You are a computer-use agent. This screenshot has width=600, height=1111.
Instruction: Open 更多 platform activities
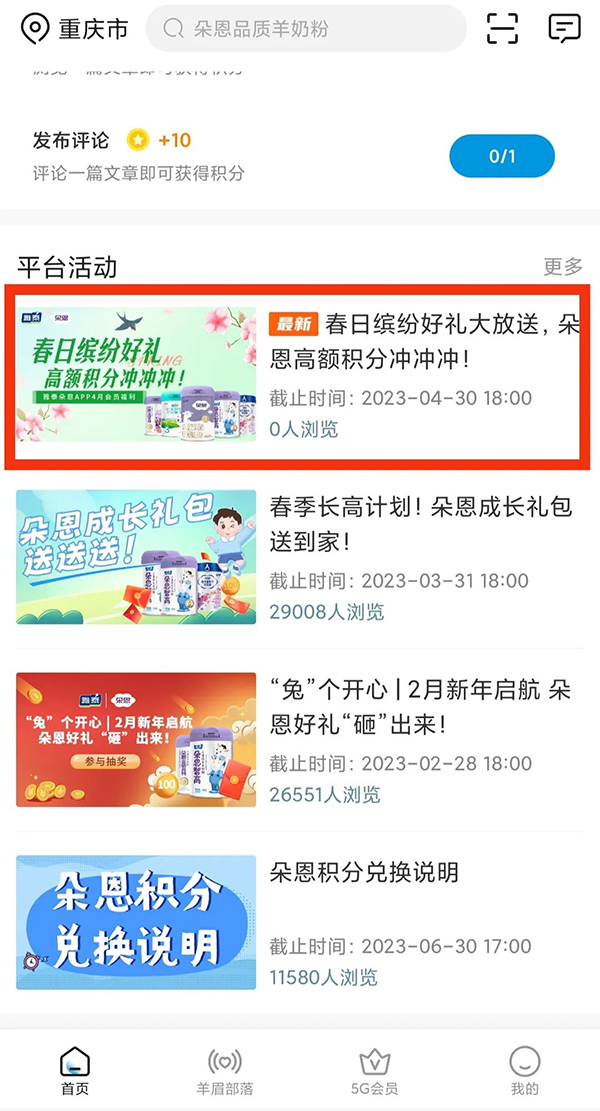[x=563, y=266]
